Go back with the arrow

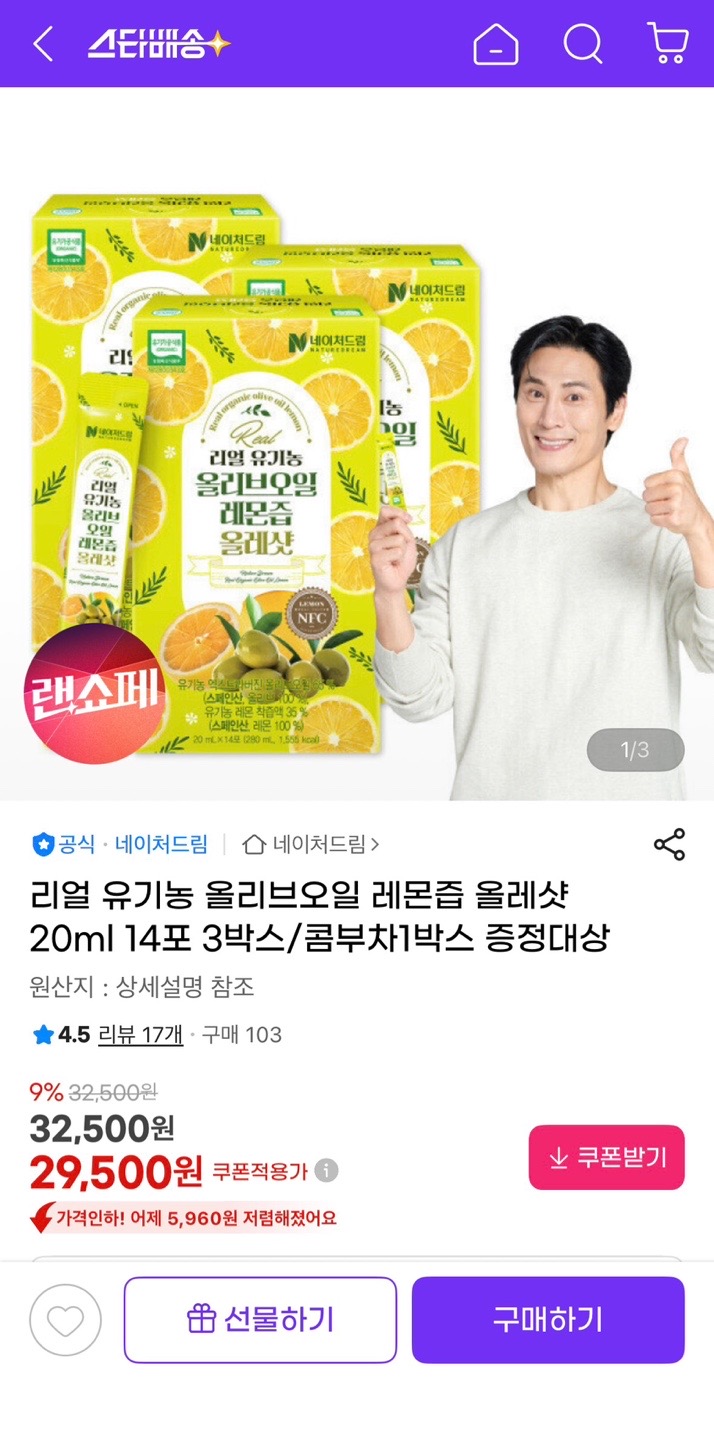click(x=43, y=44)
